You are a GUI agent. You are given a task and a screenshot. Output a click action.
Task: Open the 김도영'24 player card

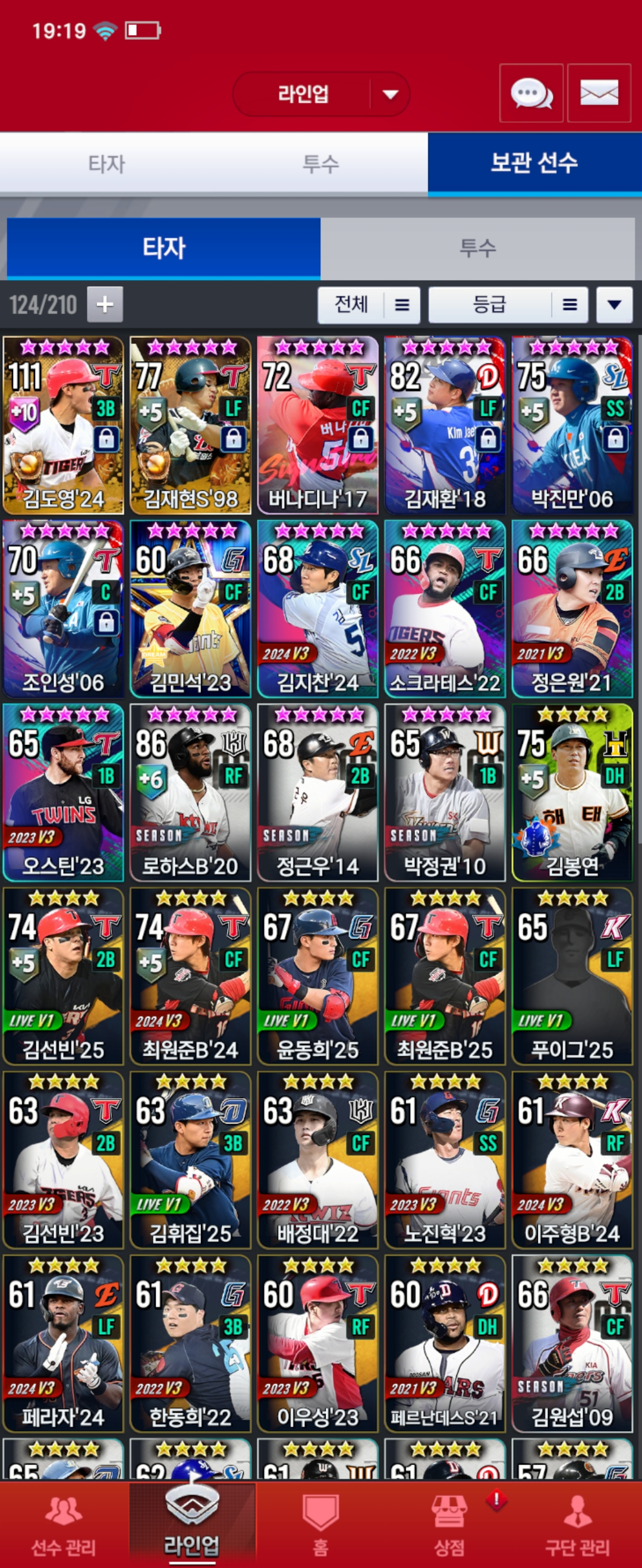click(x=63, y=425)
